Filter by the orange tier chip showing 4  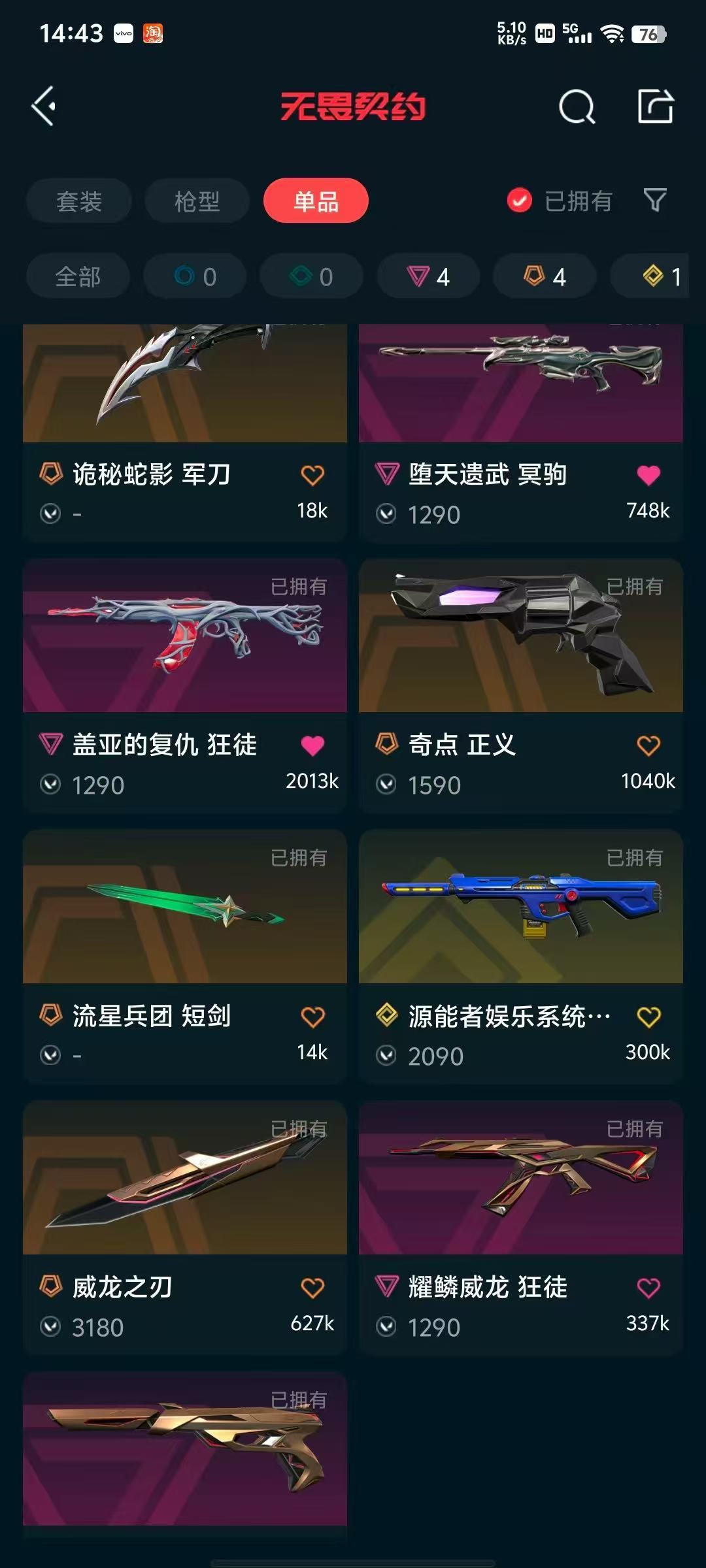click(545, 276)
